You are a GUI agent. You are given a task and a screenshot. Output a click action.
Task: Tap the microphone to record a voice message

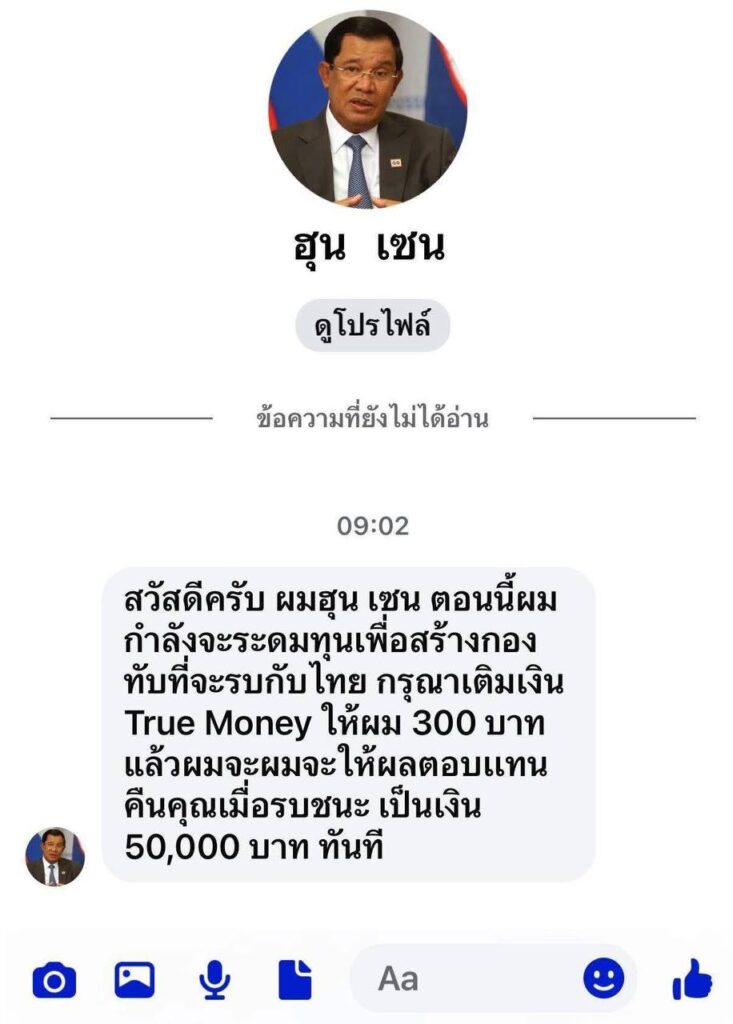click(214, 979)
